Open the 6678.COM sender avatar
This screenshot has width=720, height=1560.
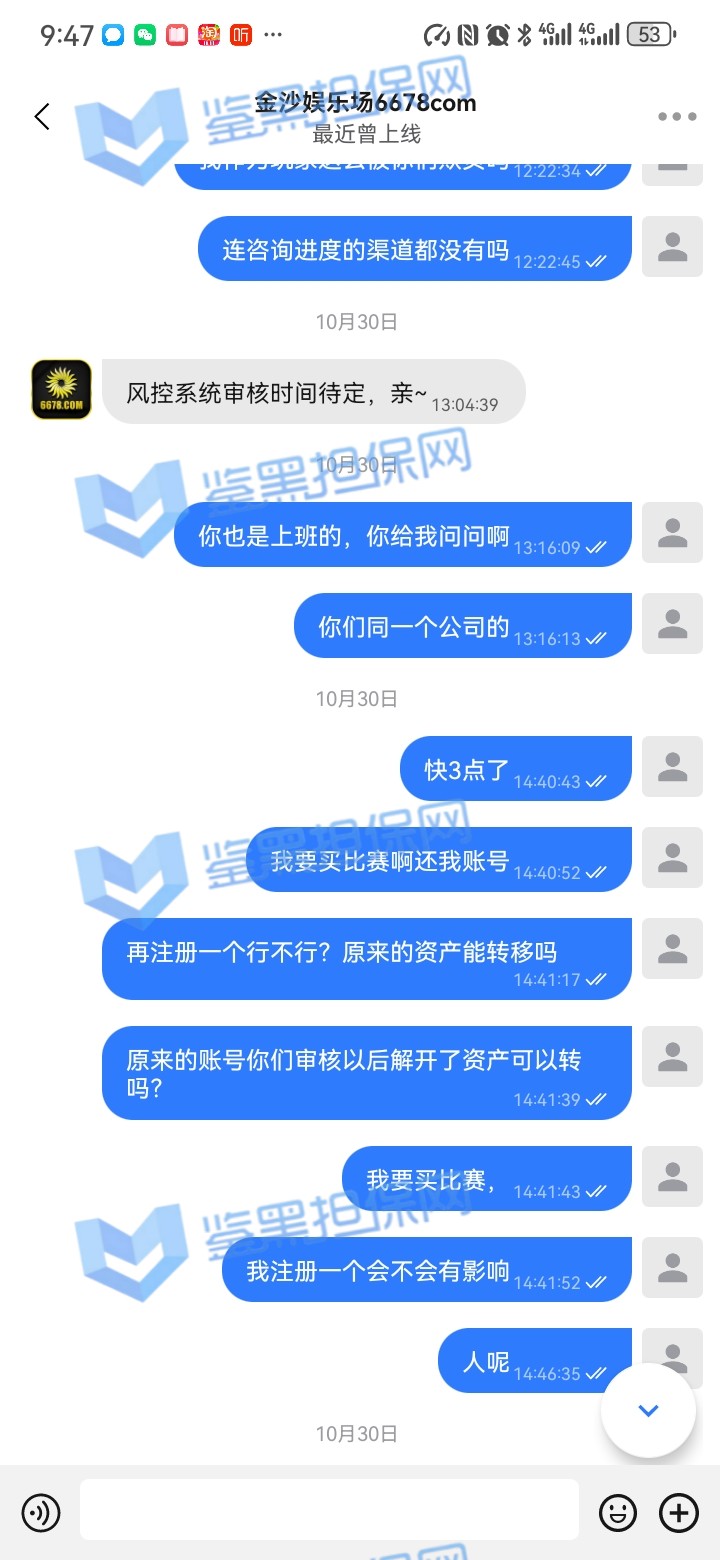click(61, 389)
